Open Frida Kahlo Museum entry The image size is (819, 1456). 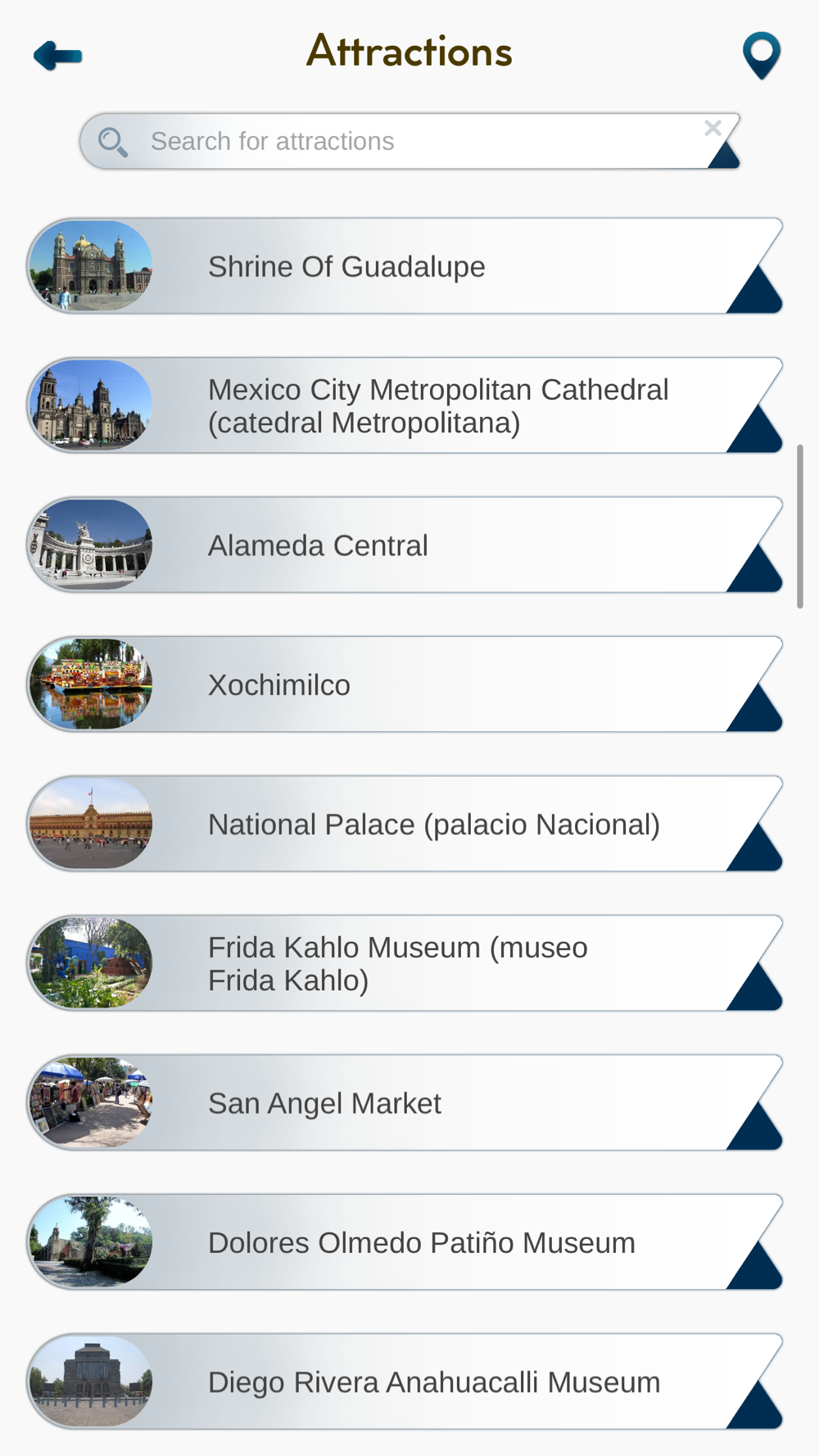405,963
